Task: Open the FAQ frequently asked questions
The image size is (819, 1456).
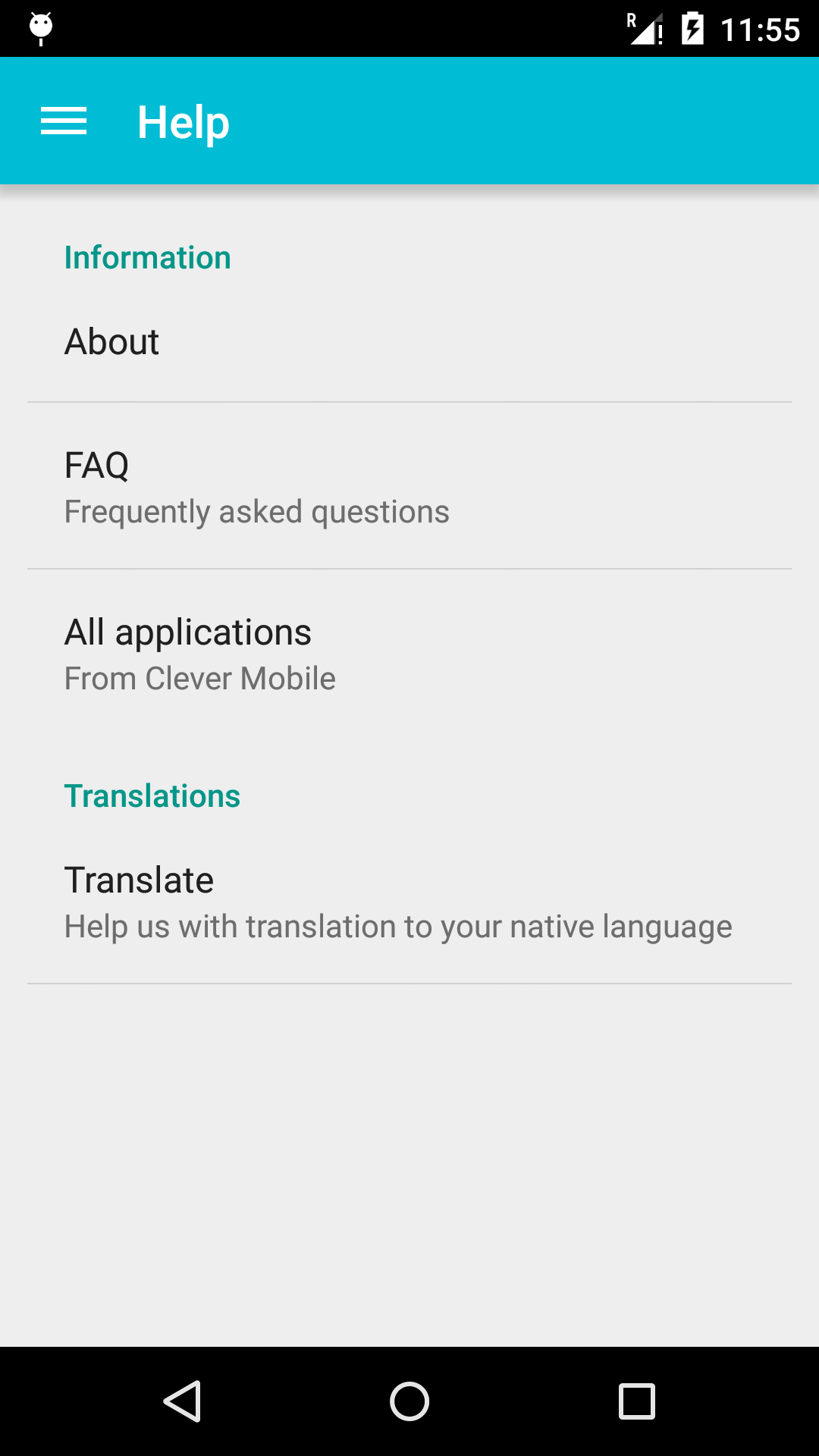Action: pos(409,486)
